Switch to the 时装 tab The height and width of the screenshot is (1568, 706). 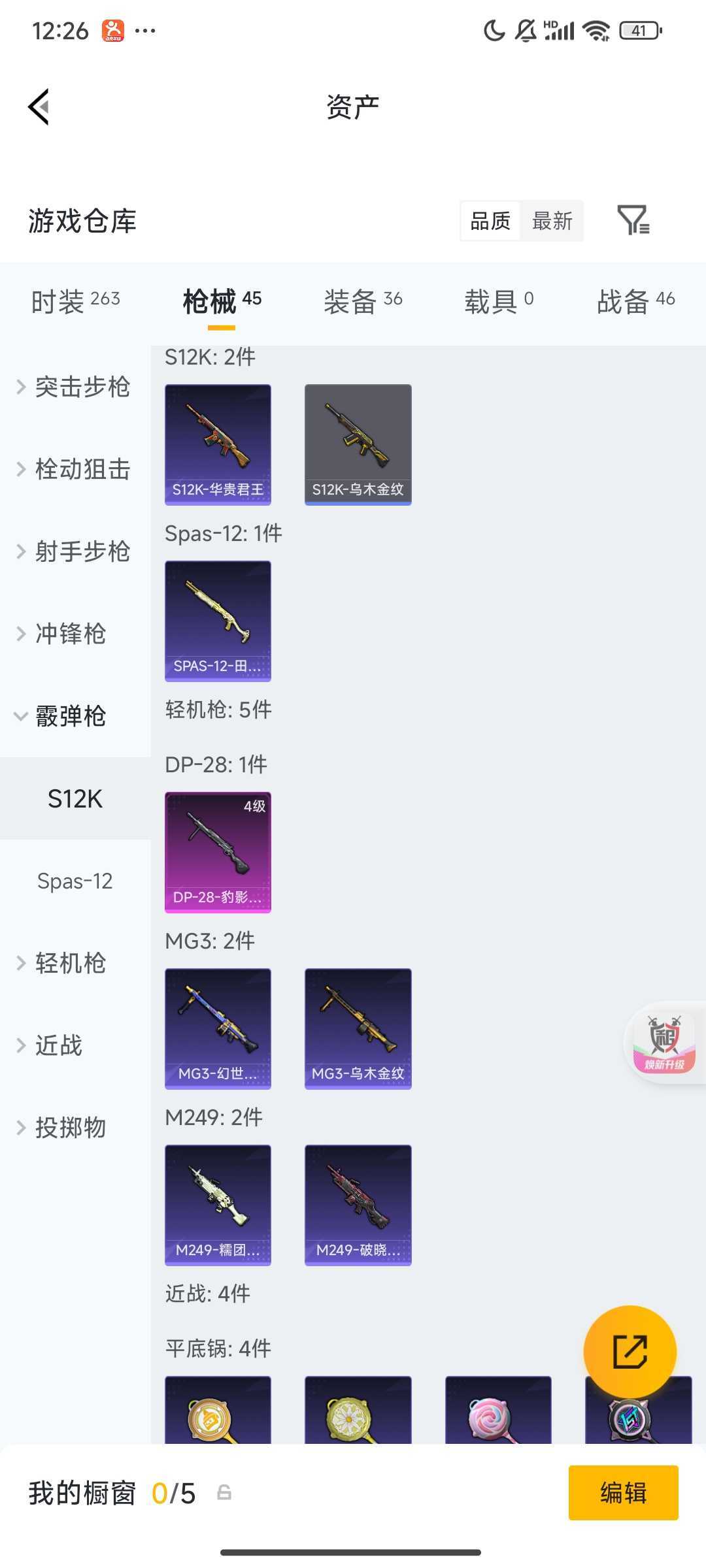click(x=75, y=301)
